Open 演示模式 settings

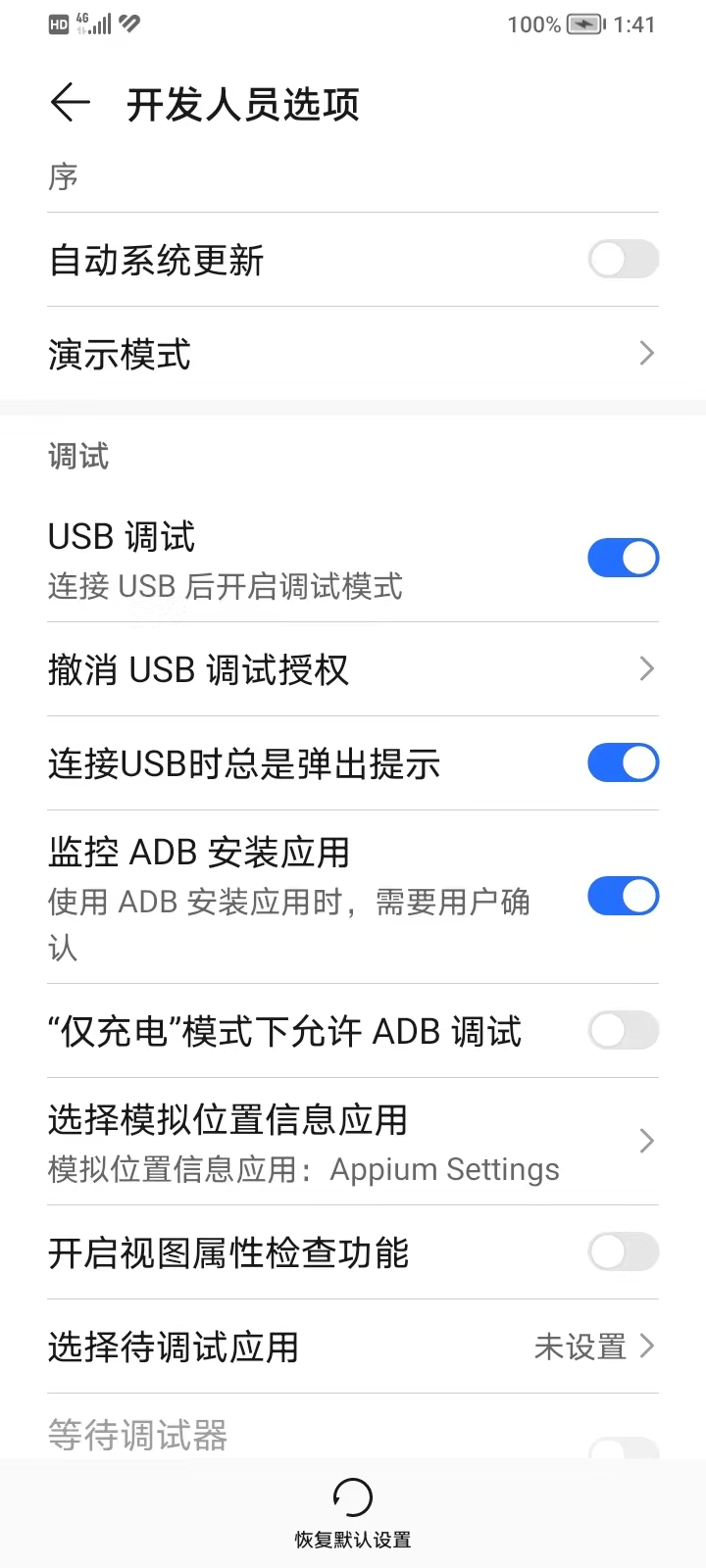(x=353, y=354)
